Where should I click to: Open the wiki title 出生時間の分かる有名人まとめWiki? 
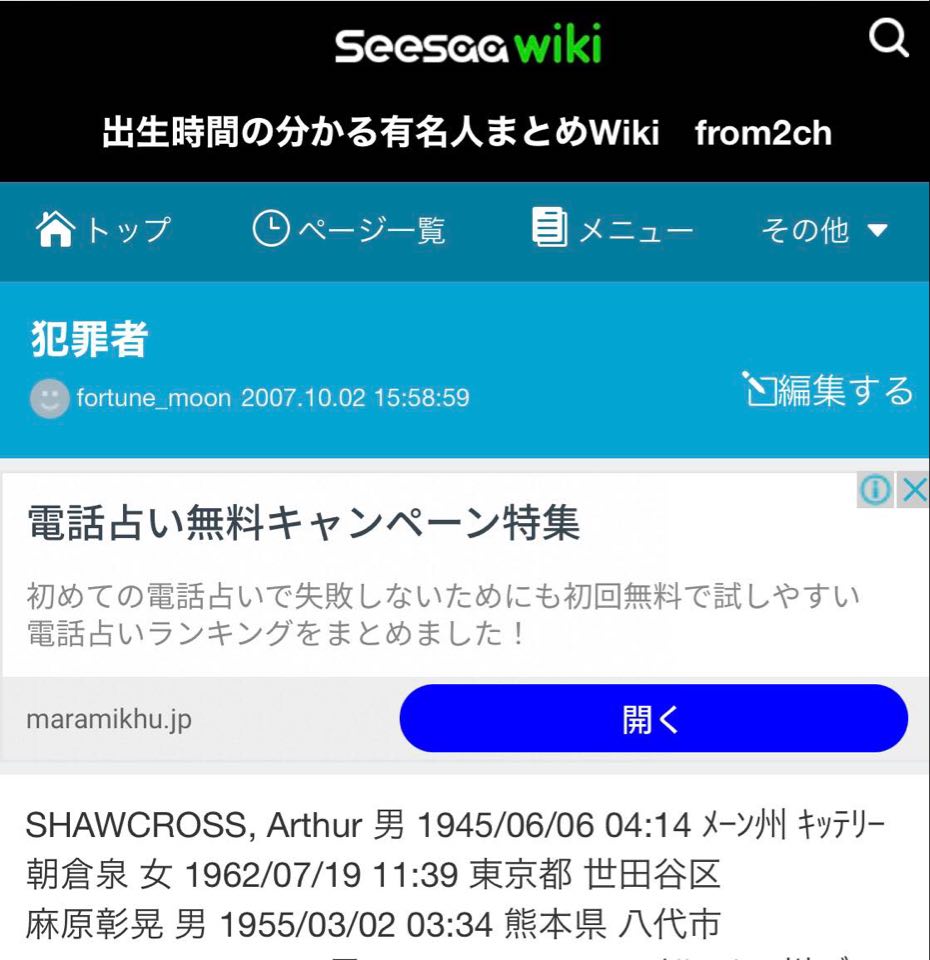(380, 133)
